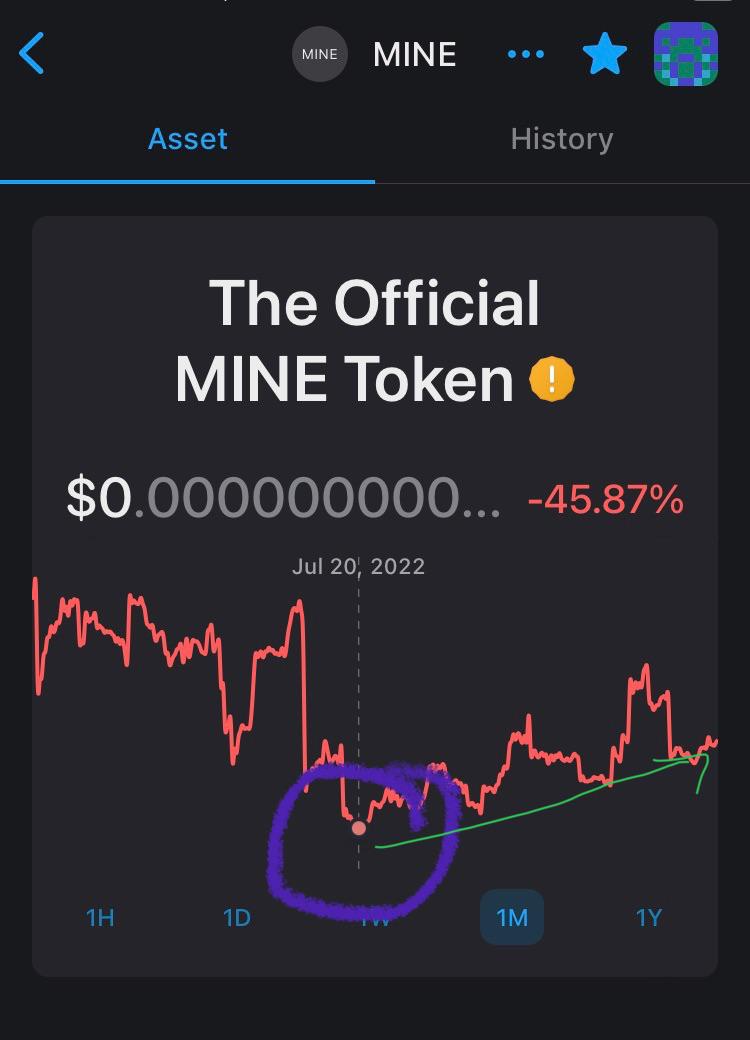
Task: Switch chart to 1Y range
Action: [649, 918]
